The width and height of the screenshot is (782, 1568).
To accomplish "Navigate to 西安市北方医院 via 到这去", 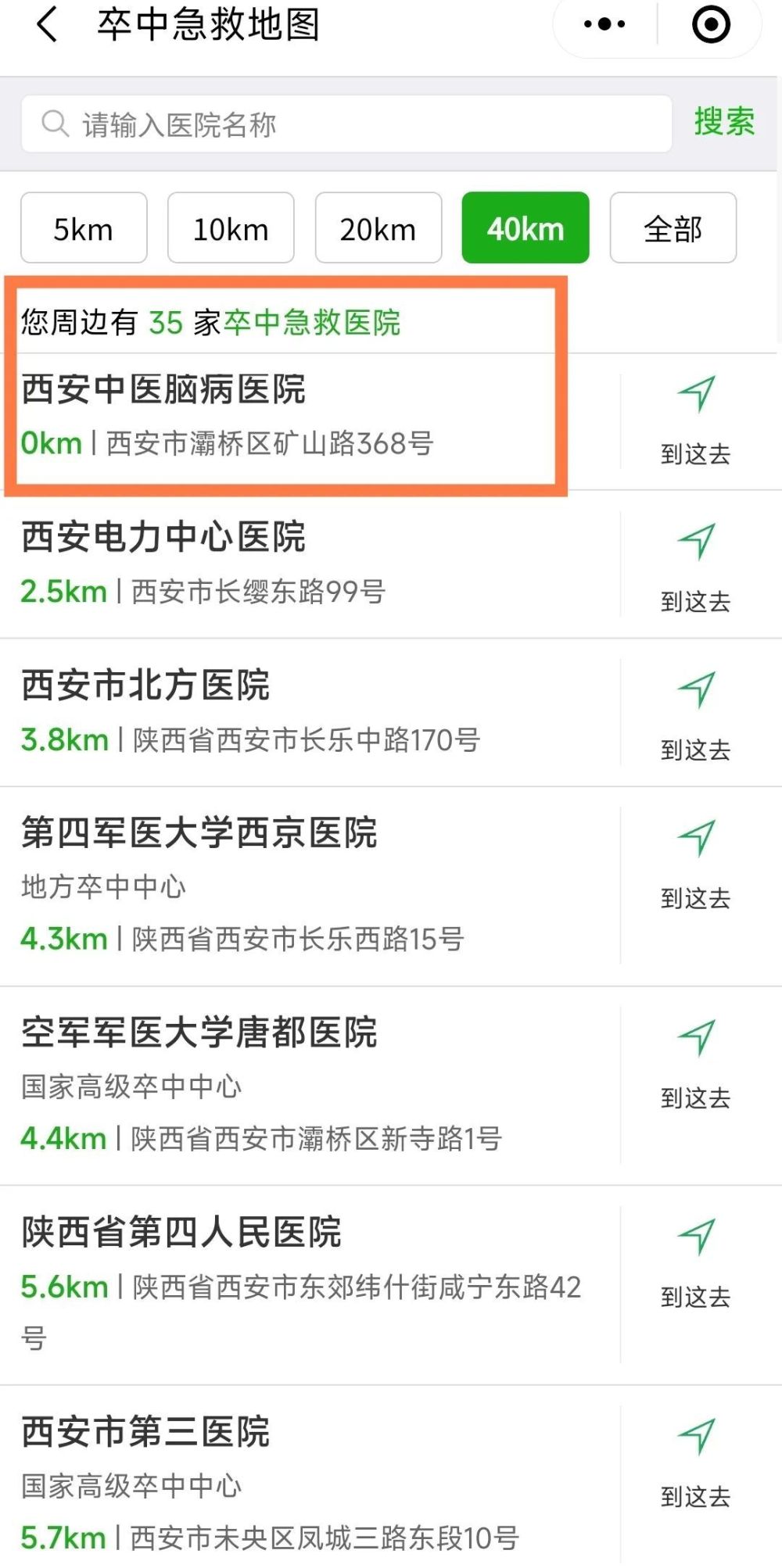I will (x=695, y=717).
